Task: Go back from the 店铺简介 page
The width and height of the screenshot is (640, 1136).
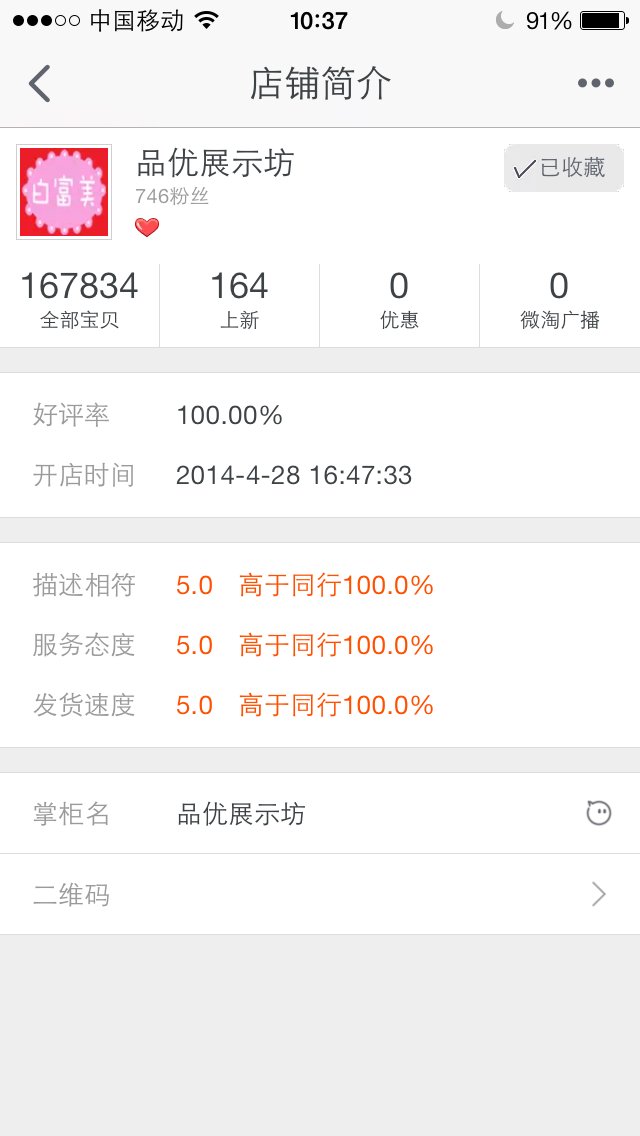Action: tap(40, 84)
